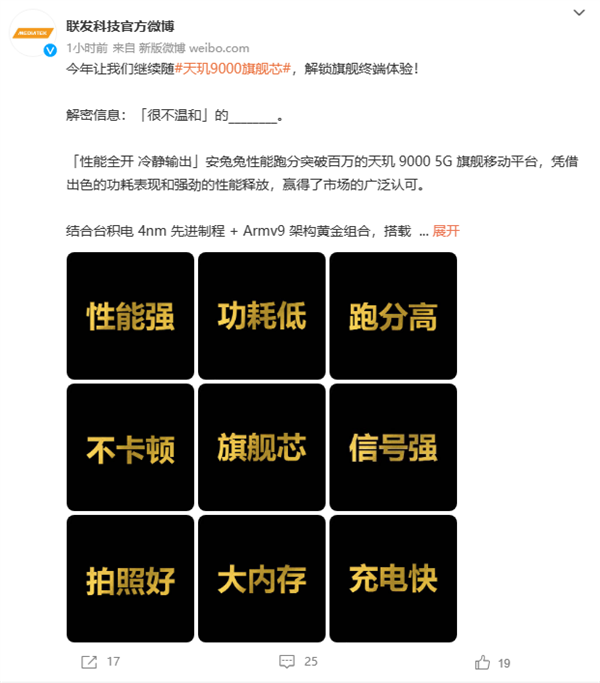Open the 跑分高 image tile
This screenshot has width=600, height=683.
tap(393, 315)
